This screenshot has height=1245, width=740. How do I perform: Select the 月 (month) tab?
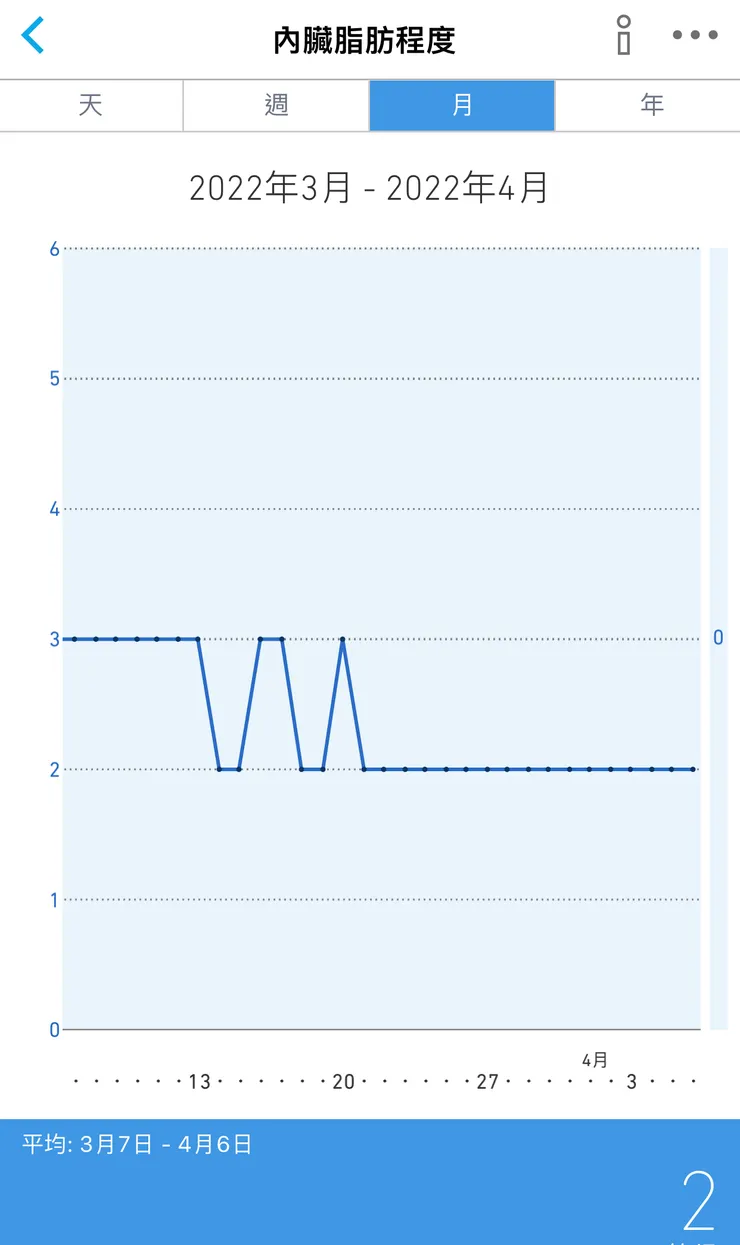tap(462, 105)
